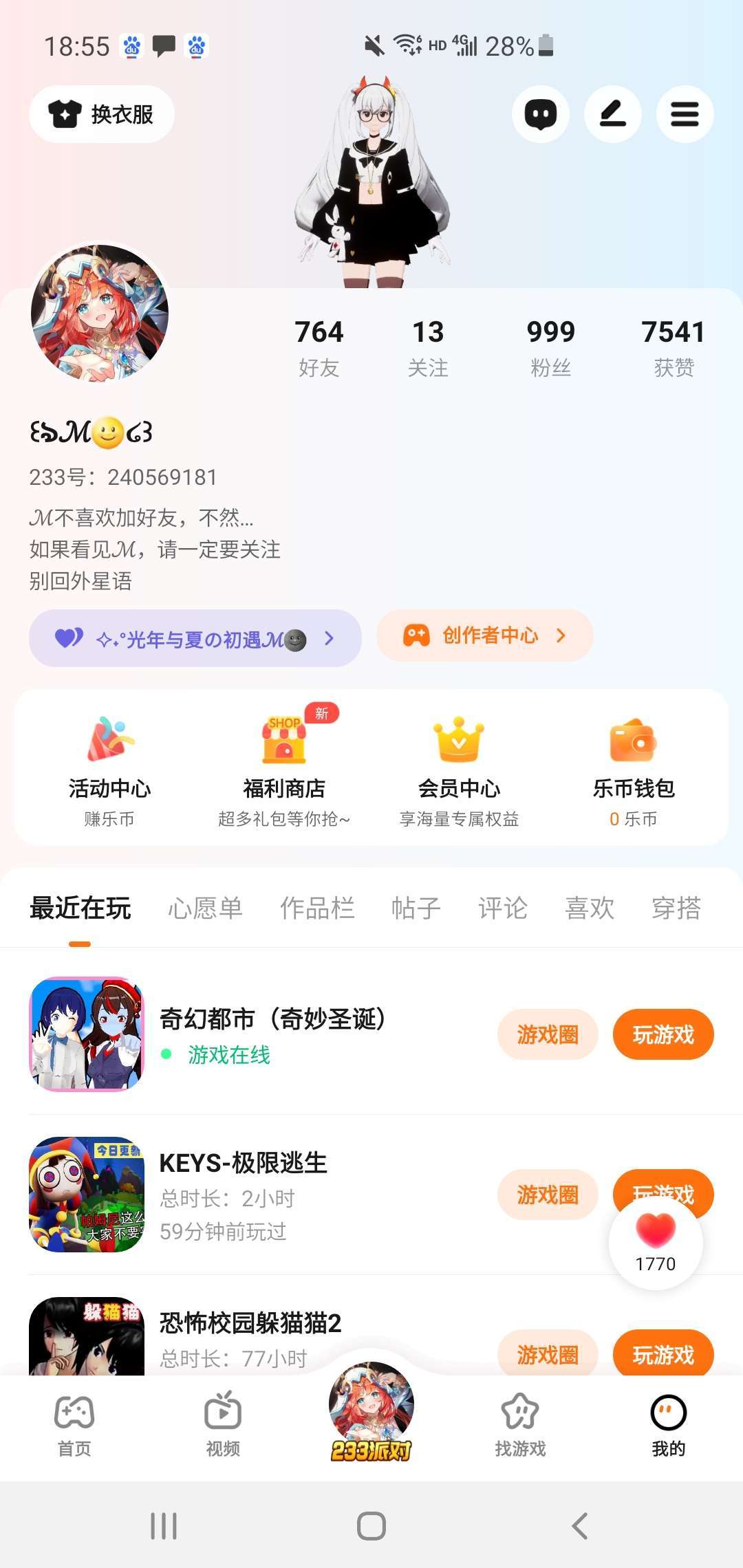This screenshot has height=1568, width=743.
Task: Tap the 换衣服 change outfit button
Action: tap(101, 114)
